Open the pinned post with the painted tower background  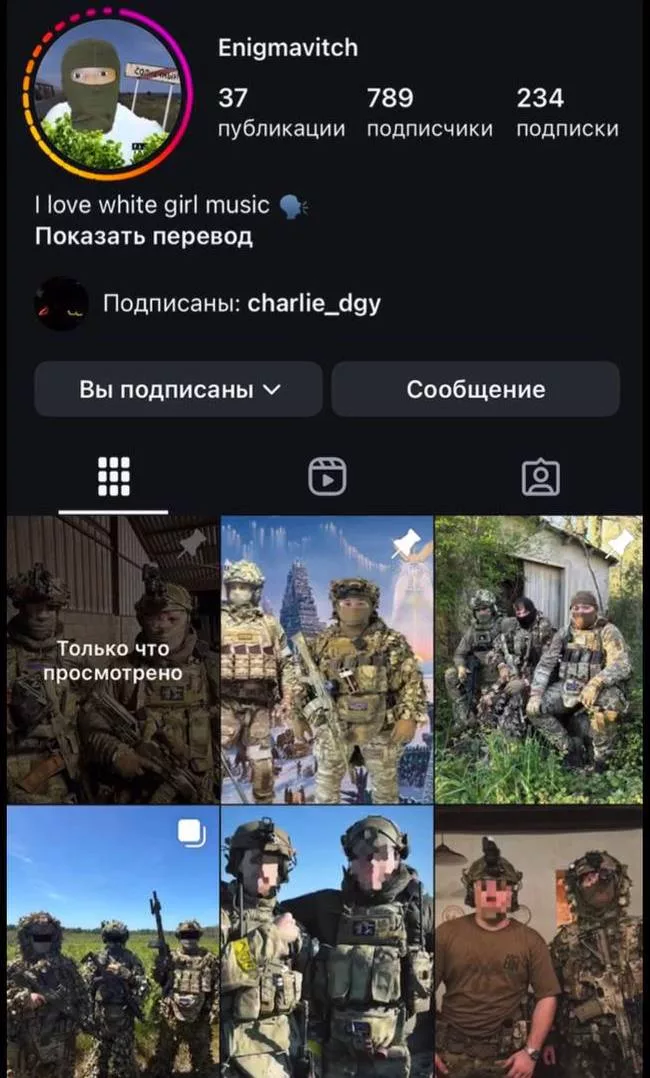click(x=326, y=660)
